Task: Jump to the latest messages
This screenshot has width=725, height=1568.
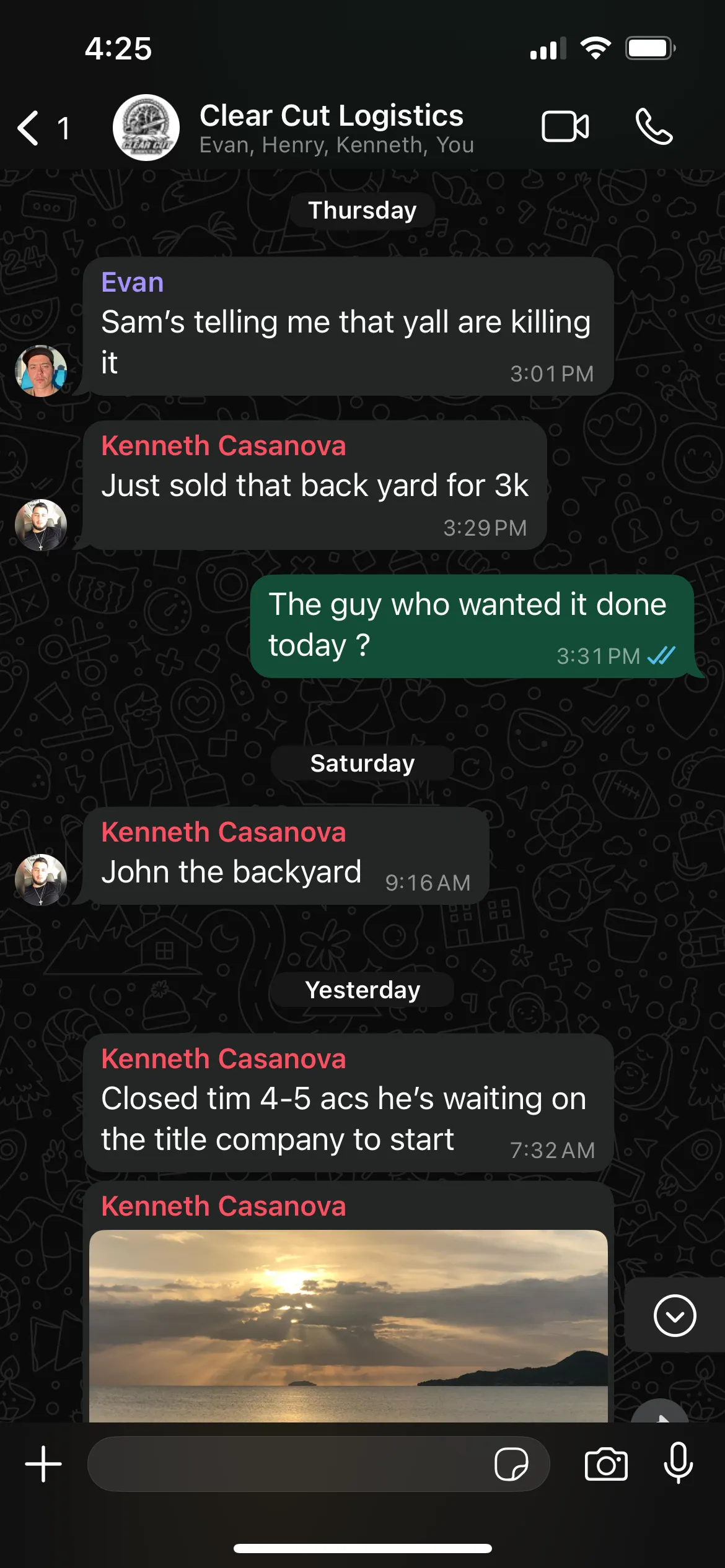Action: point(675,1315)
